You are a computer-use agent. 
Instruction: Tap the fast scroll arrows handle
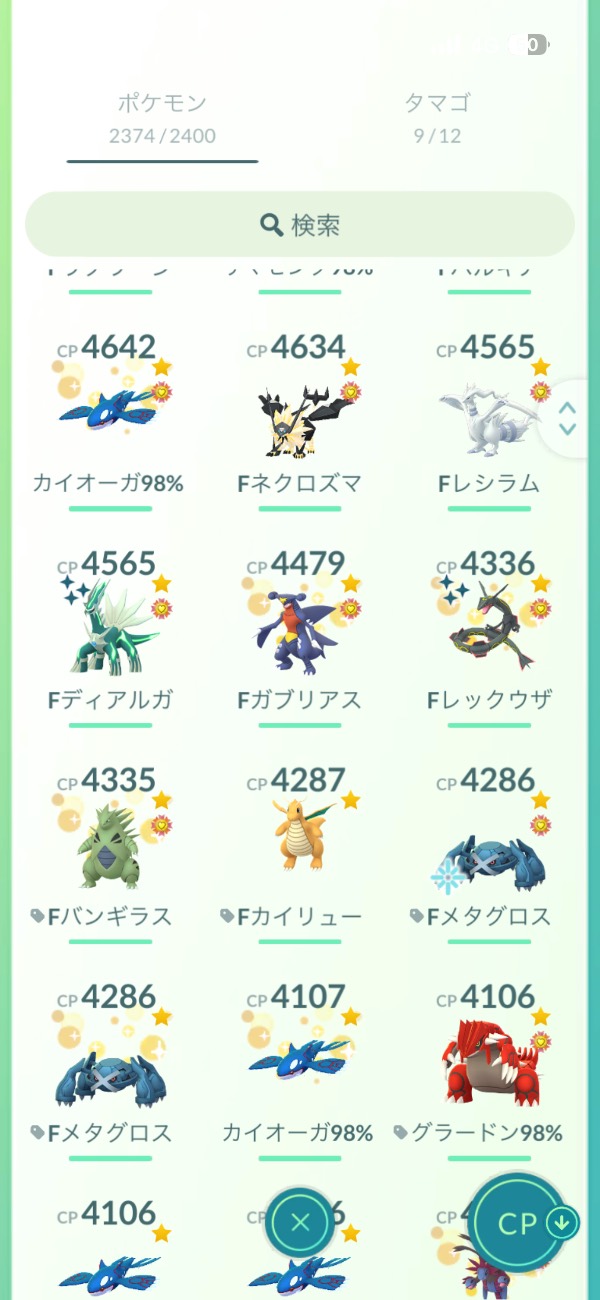click(567, 418)
